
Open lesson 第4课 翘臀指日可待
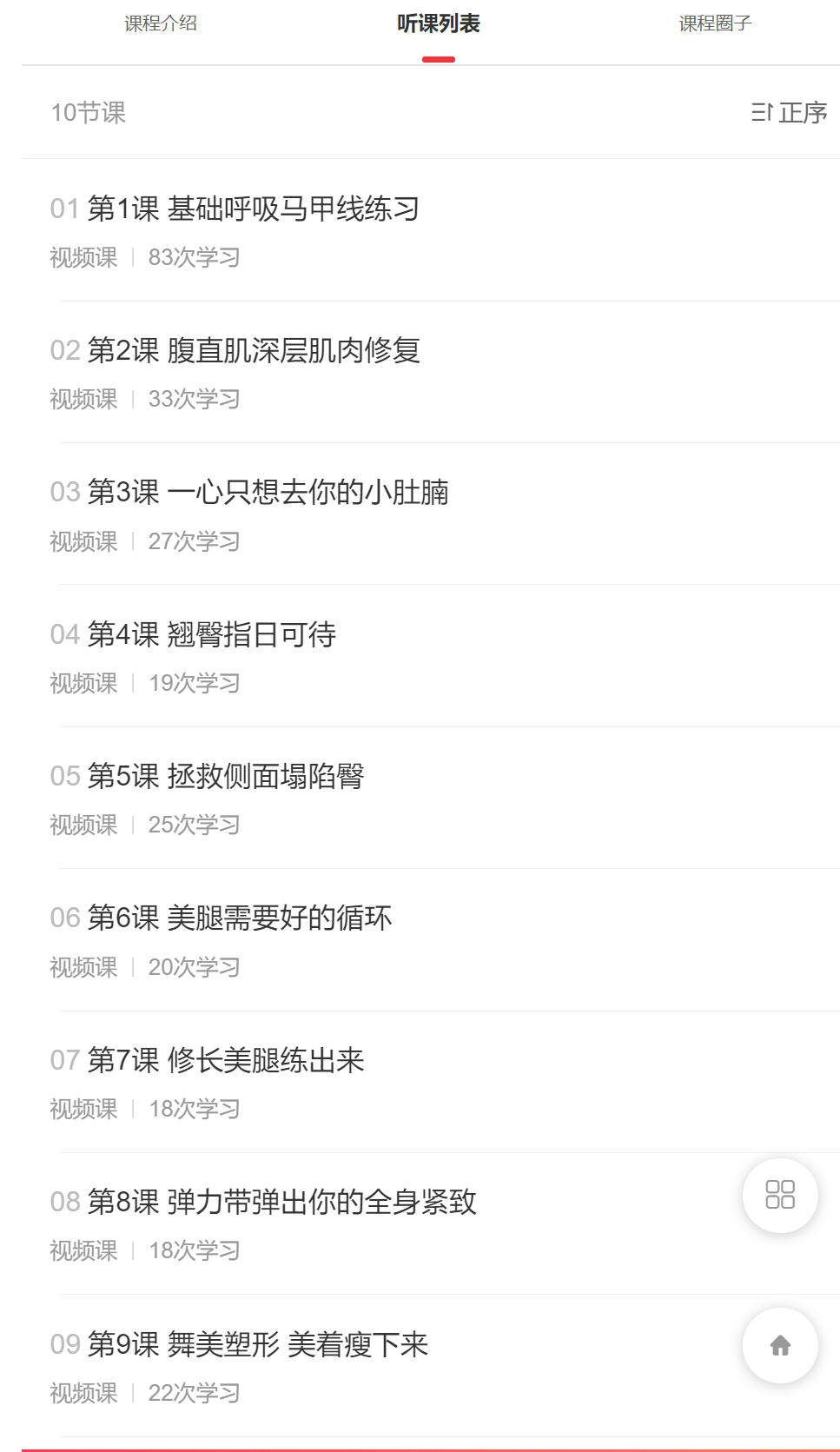point(211,635)
